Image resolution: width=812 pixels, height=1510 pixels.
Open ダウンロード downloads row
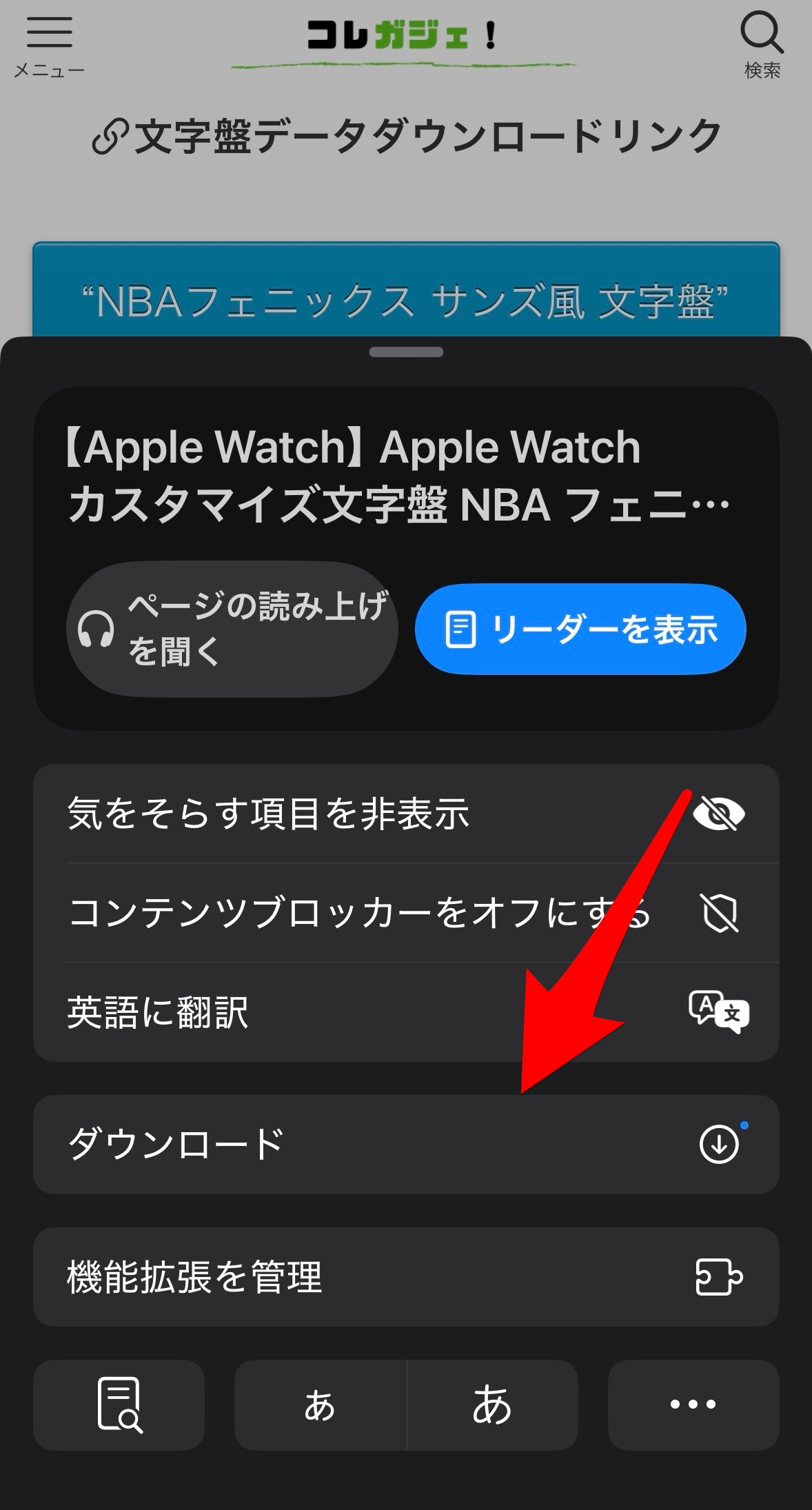point(406,1145)
